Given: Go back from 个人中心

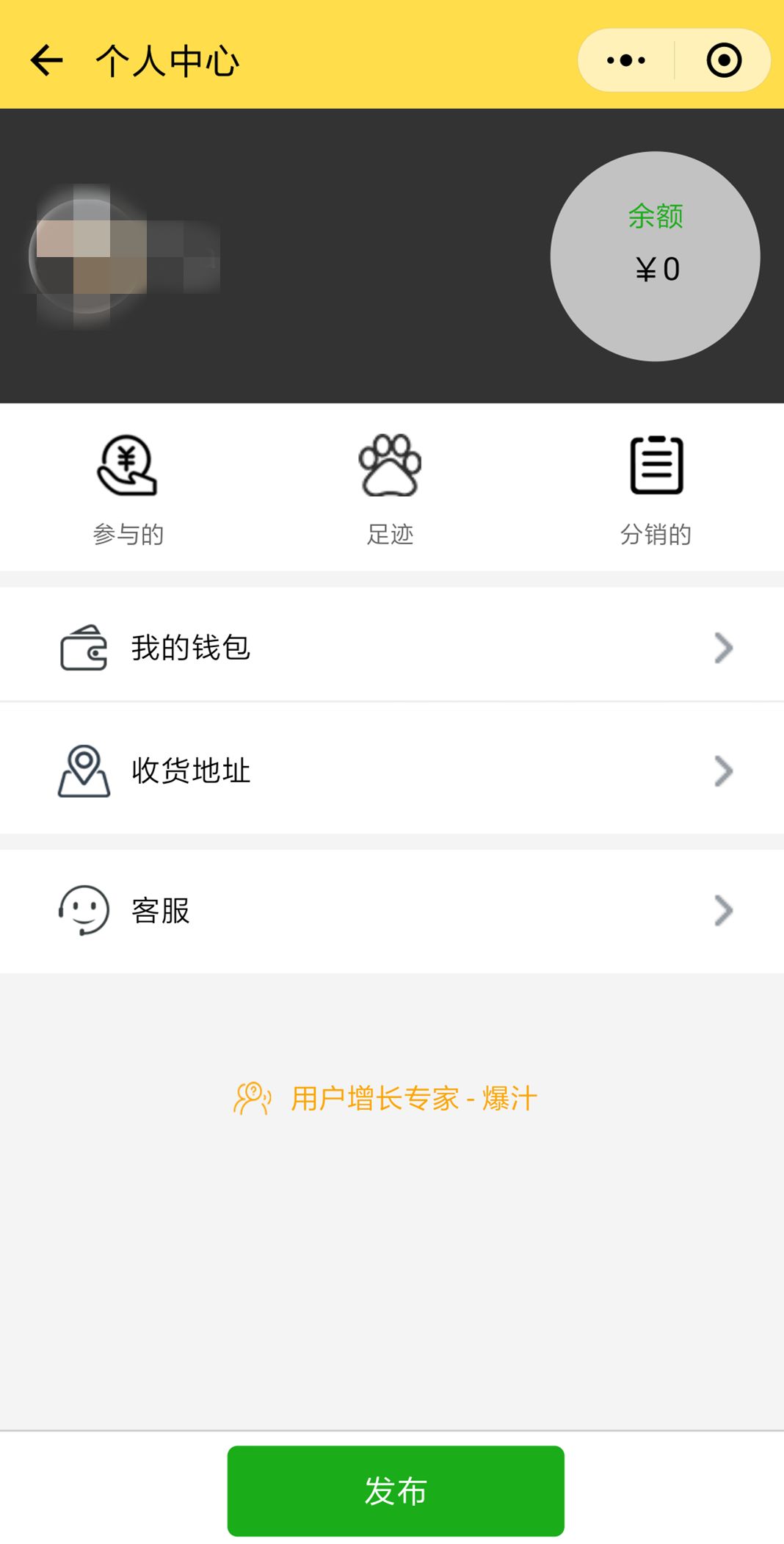Looking at the screenshot, I should (x=47, y=60).
